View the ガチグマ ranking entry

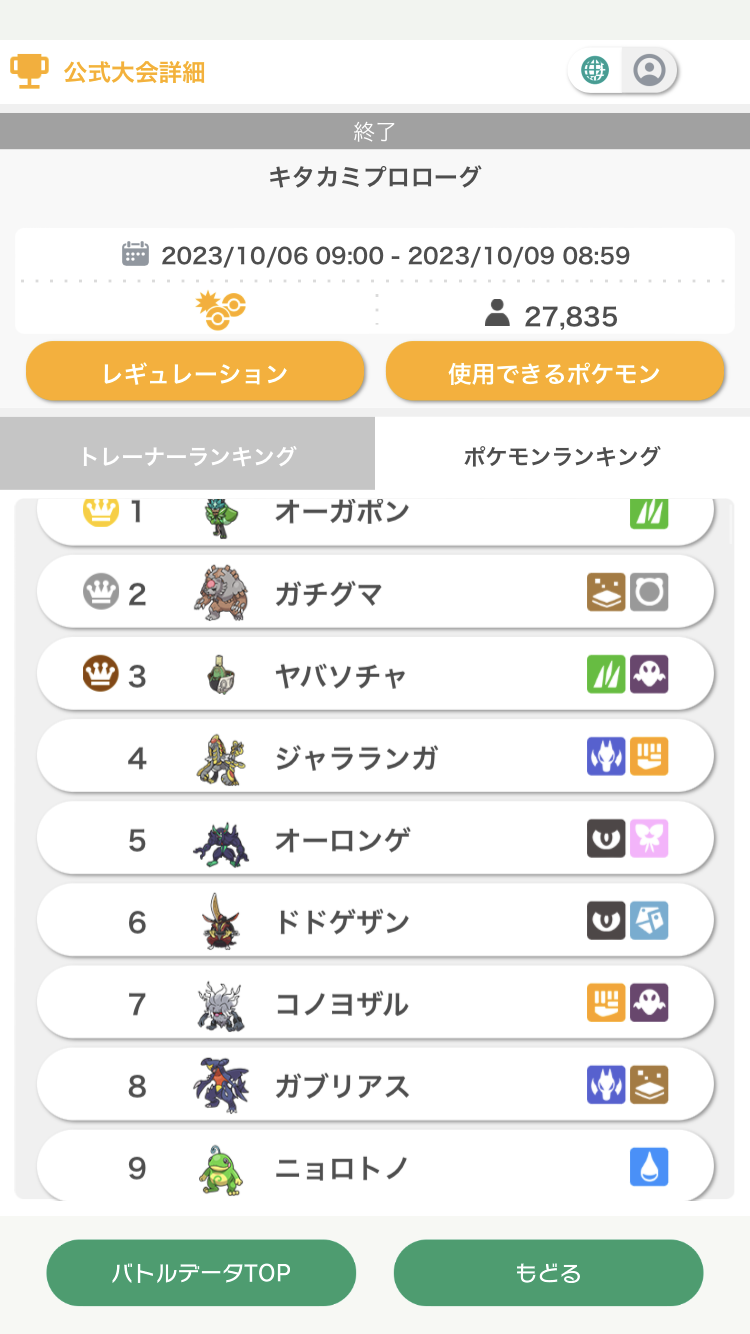coord(375,594)
